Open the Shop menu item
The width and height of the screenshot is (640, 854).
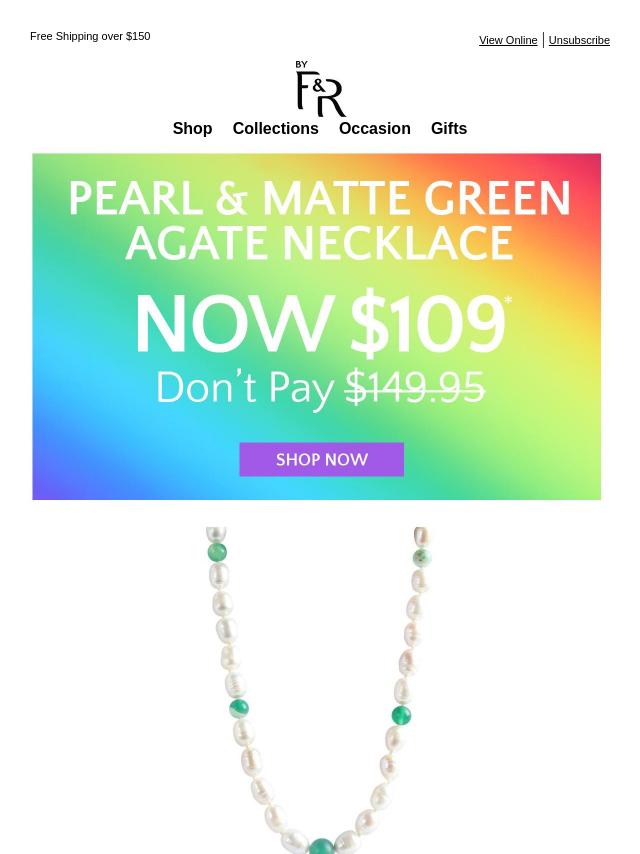[x=192, y=128]
